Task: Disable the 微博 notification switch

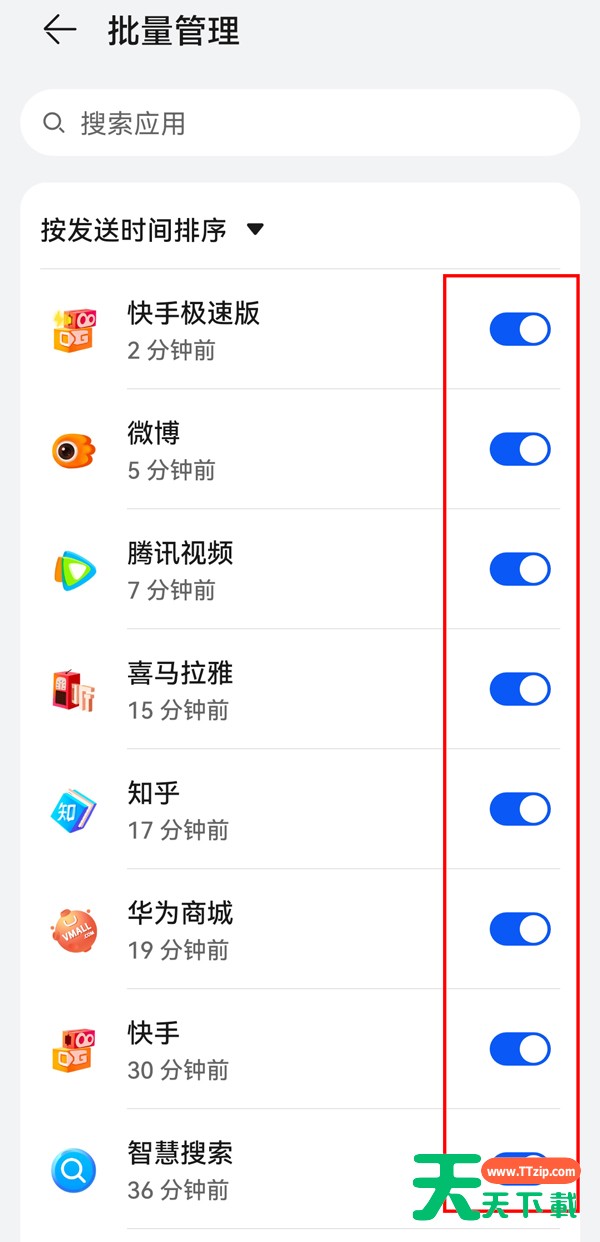Action: pos(520,449)
